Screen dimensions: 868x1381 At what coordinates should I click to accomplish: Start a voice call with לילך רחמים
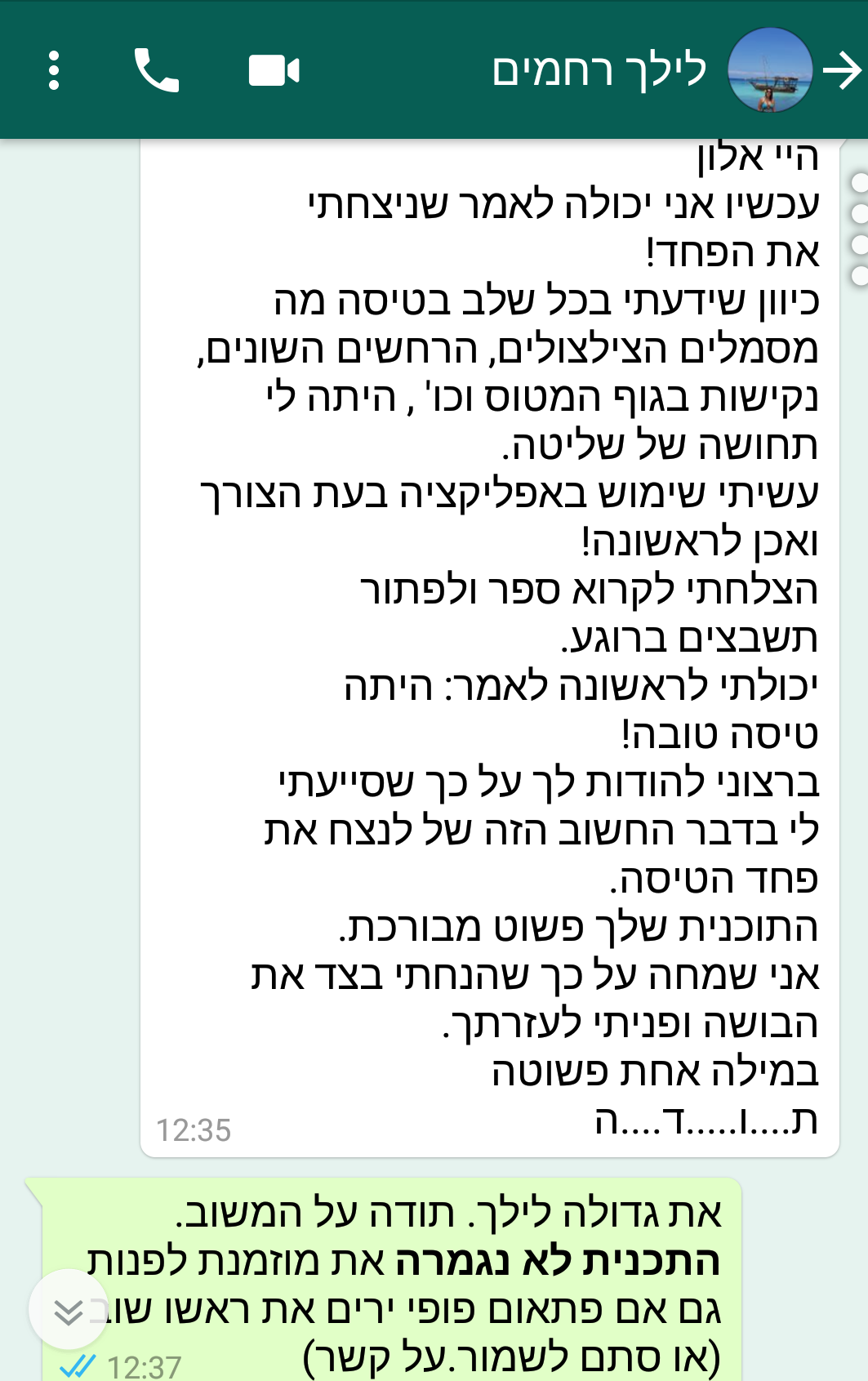[156, 70]
